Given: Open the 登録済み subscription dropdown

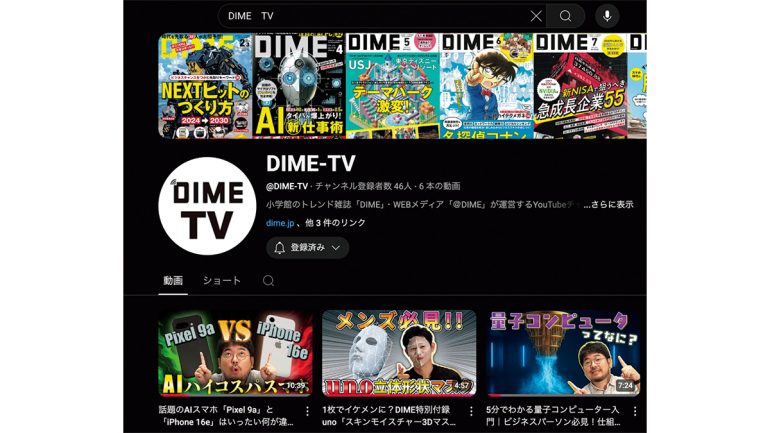Looking at the screenshot, I should click(308, 247).
